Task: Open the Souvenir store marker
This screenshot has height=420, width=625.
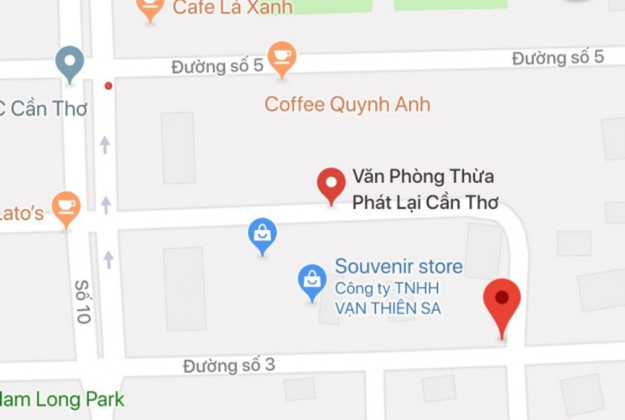Action: click(x=313, y=281)
